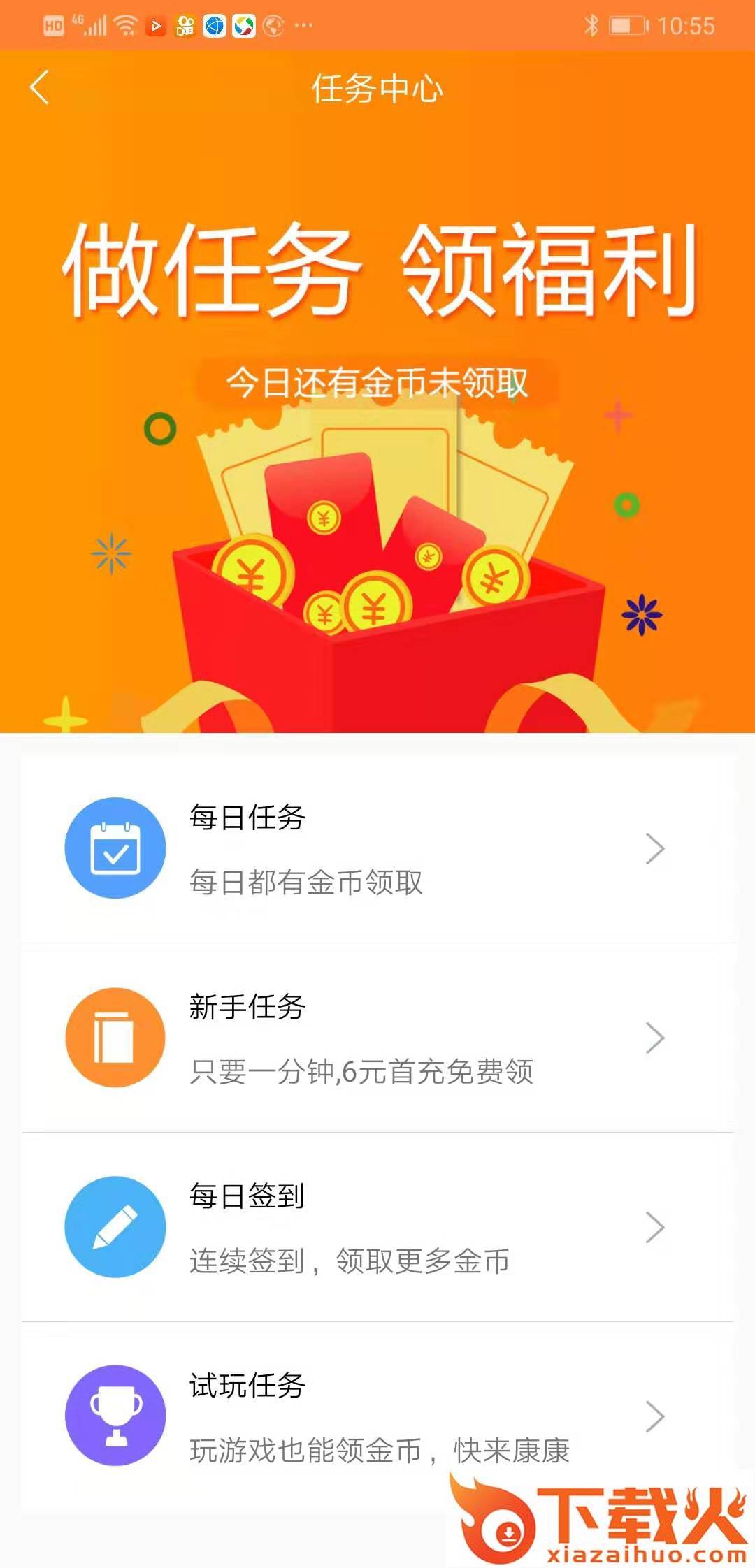The image size is (755, 1568).
Task: Go back from 任务中心
Action: [40, 88]
